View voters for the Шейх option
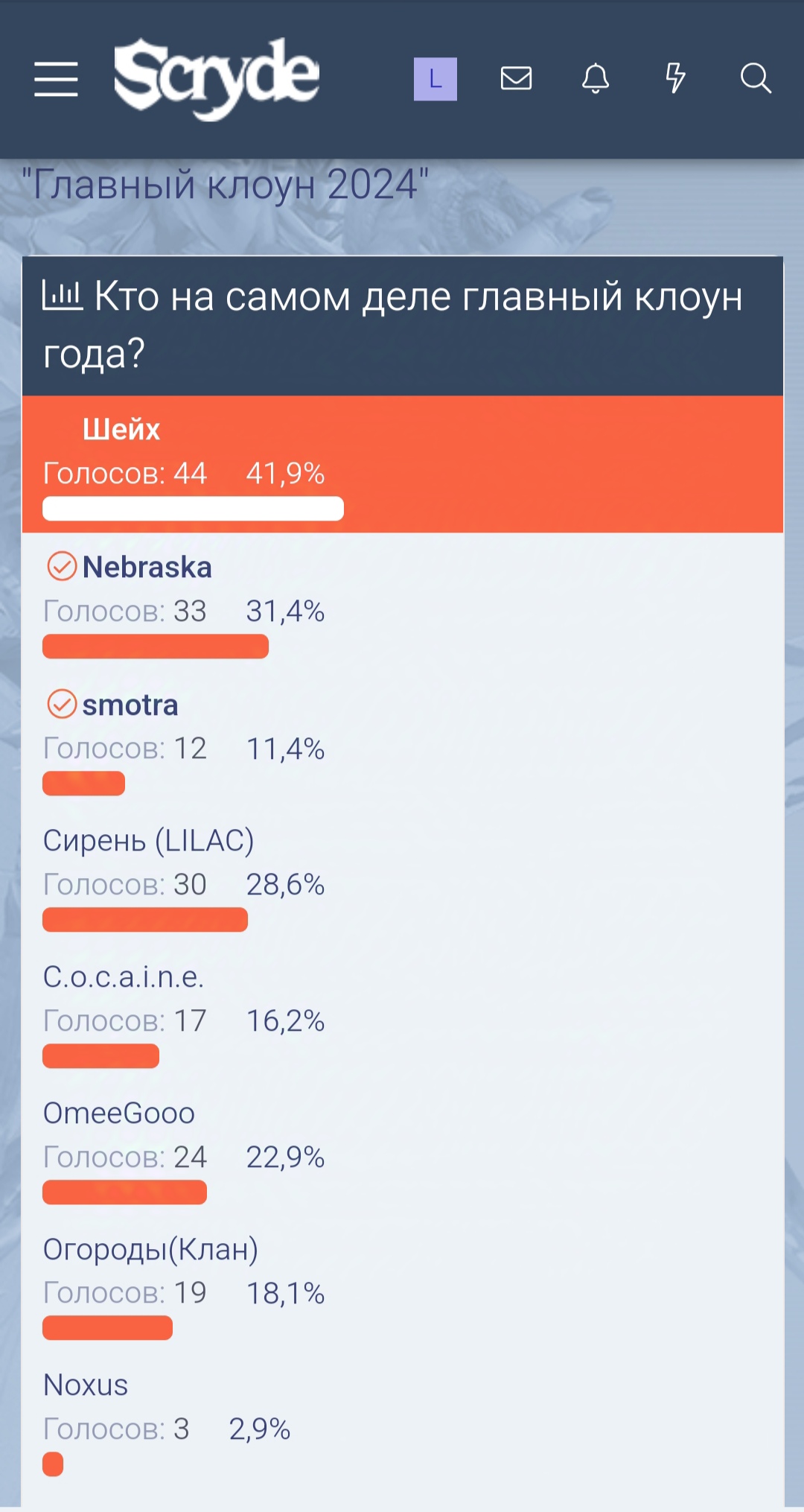This screenshot has width=804, height=1512. (x=124, y=474)
